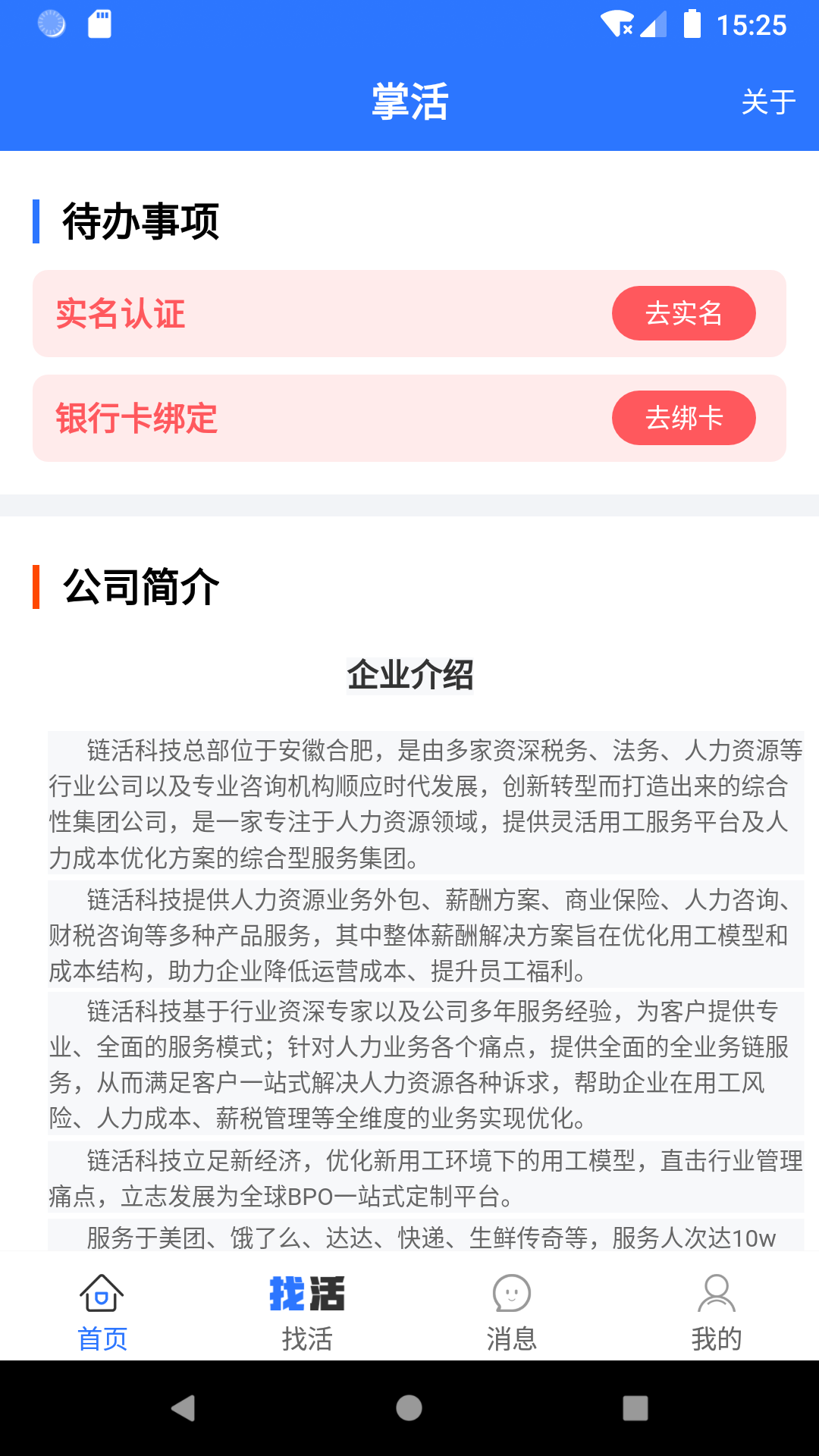Tap the loading spinner icon in status bar
The image size is (819, 1456).
[x=49, y=25]
